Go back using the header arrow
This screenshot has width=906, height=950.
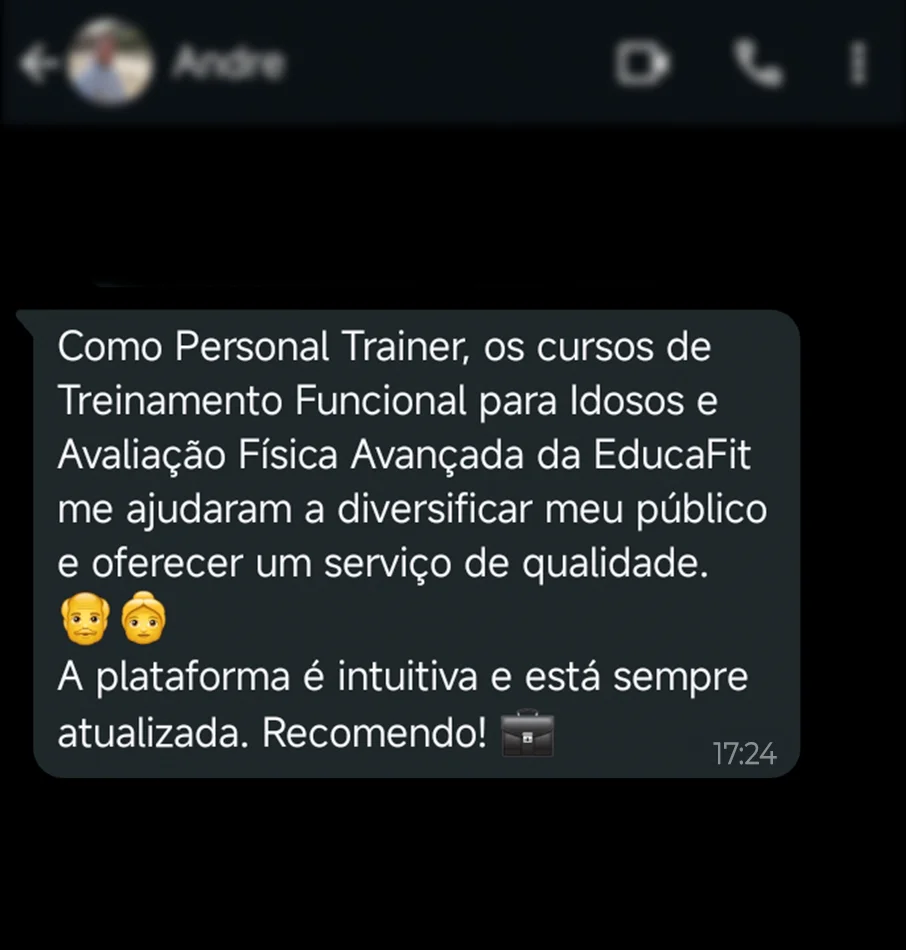tap(40, 66)
